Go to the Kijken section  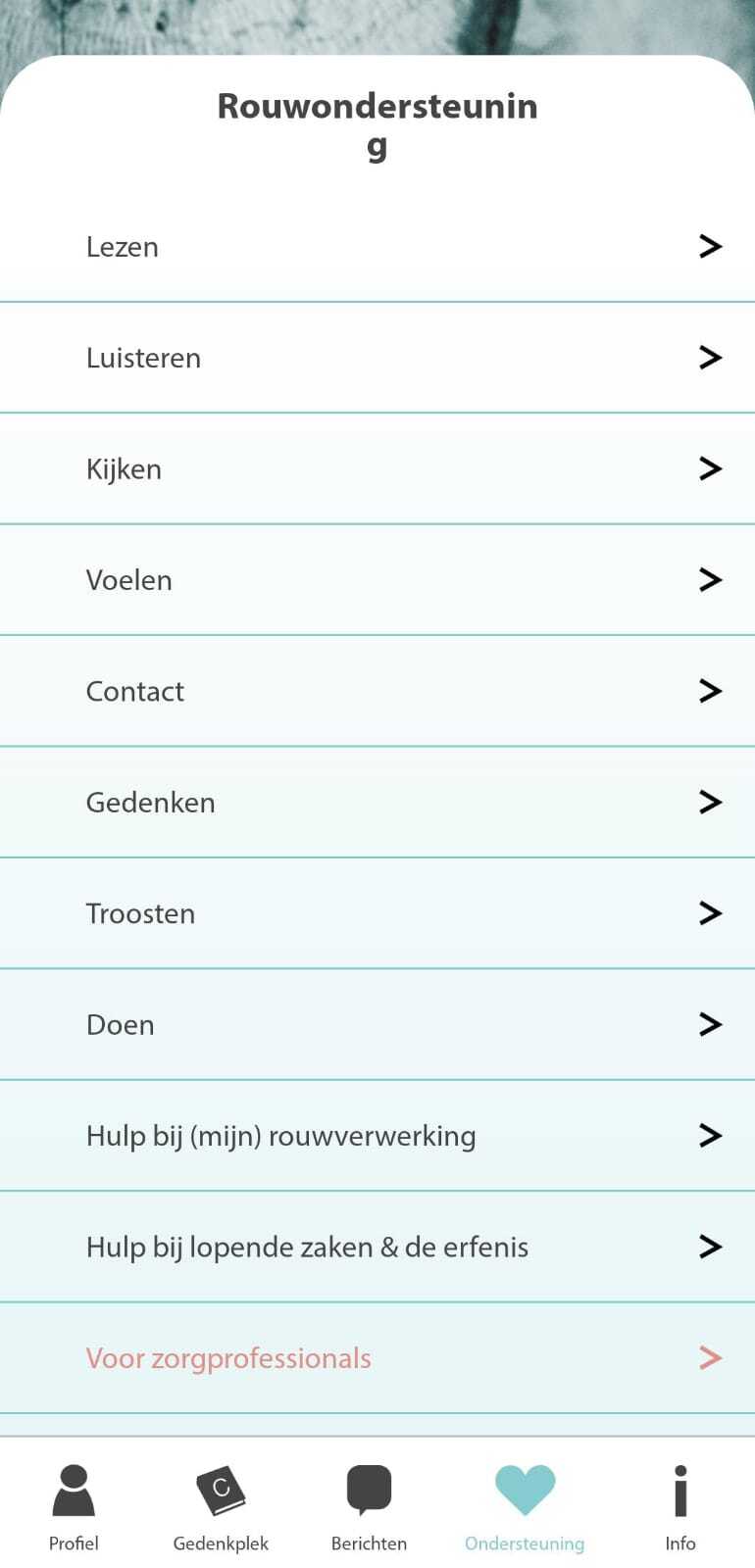pyautogui.click(x=377, y=468)
